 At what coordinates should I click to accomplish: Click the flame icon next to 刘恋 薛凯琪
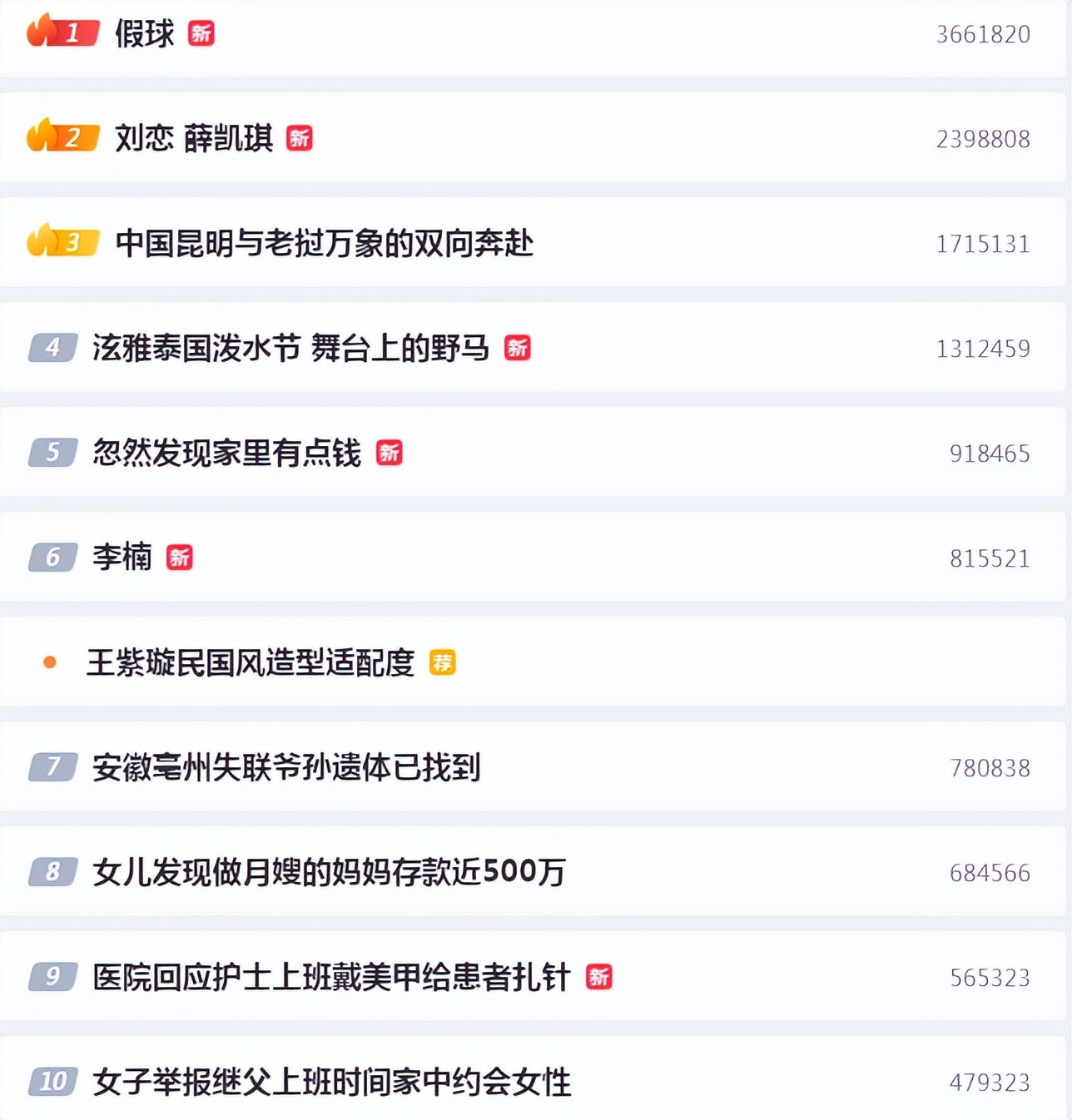[x=40, y=136]
